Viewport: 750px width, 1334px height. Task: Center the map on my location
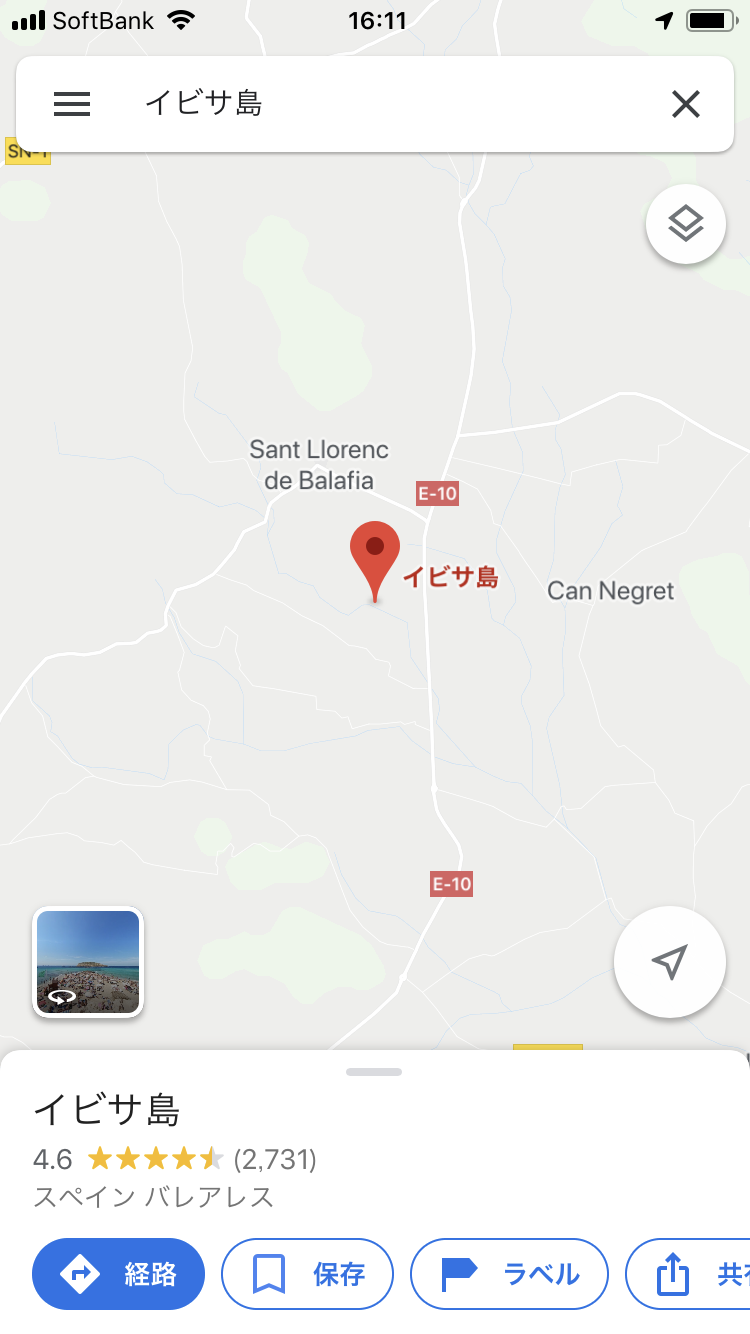669,962
